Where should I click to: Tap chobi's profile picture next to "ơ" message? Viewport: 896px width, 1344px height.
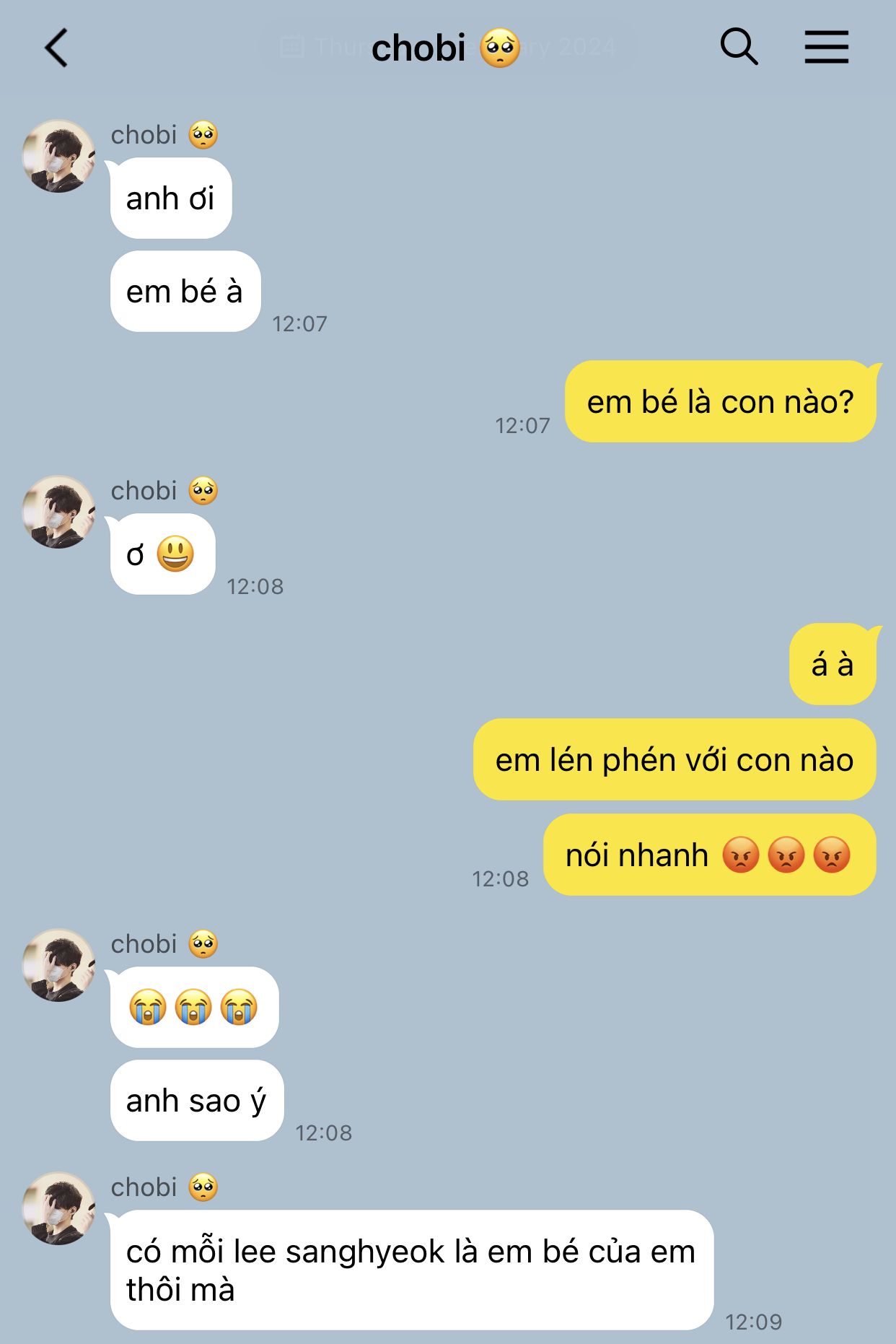(x=58, y=512)
